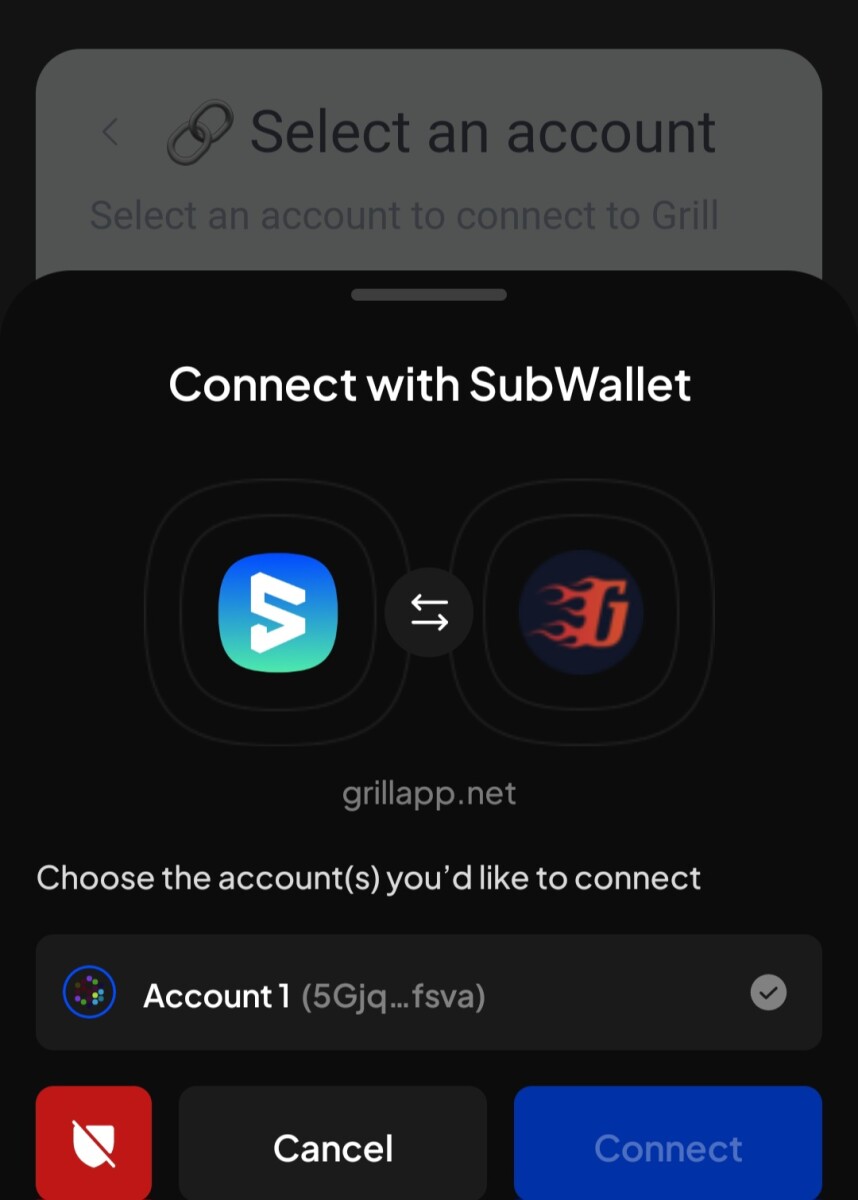This screenshot has height=1200, width=858.
Task: Collapse the bottom sheet using the drag handle
Action: [429, 294]
